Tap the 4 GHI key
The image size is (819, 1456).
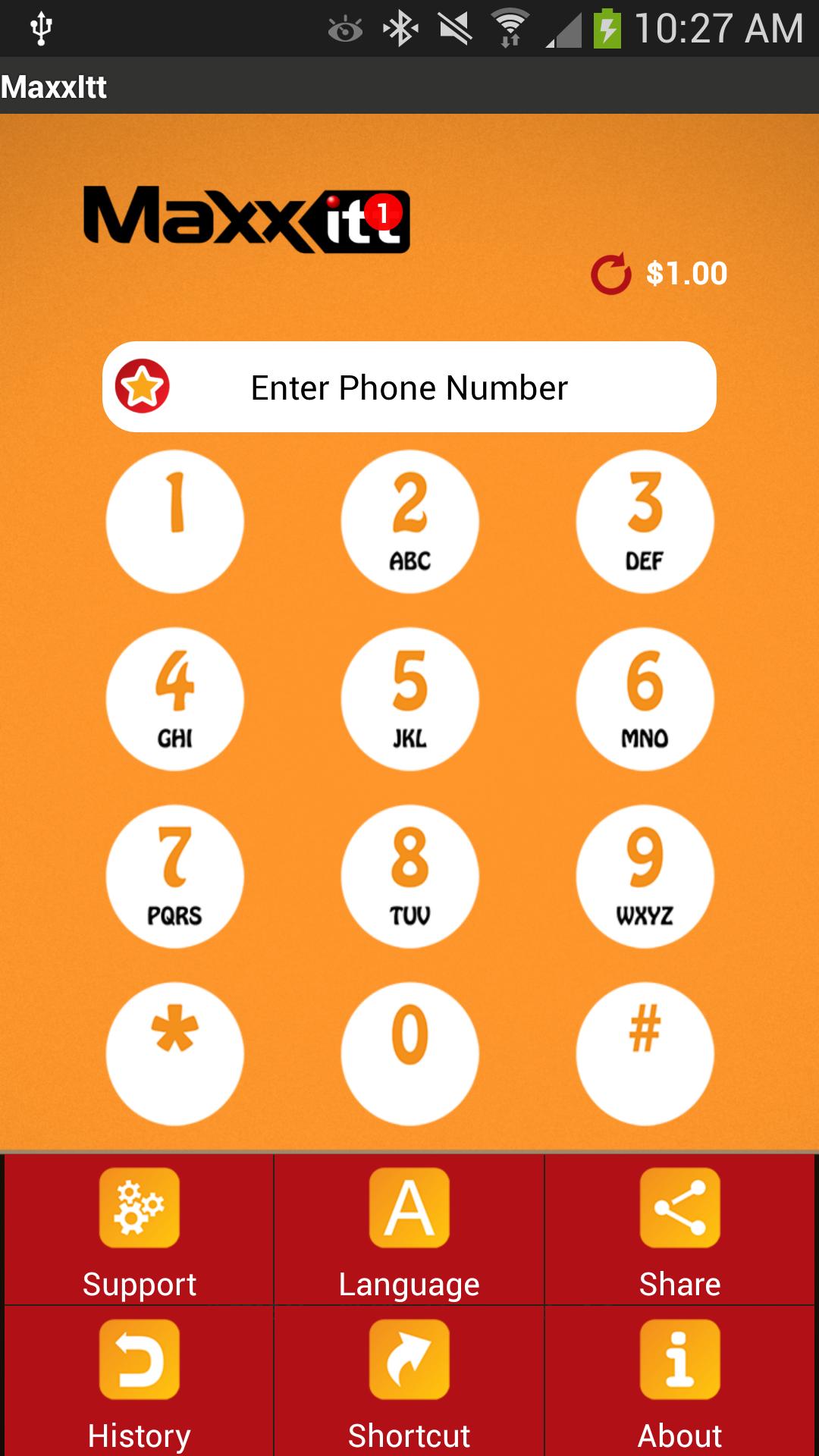click(175, 698)
